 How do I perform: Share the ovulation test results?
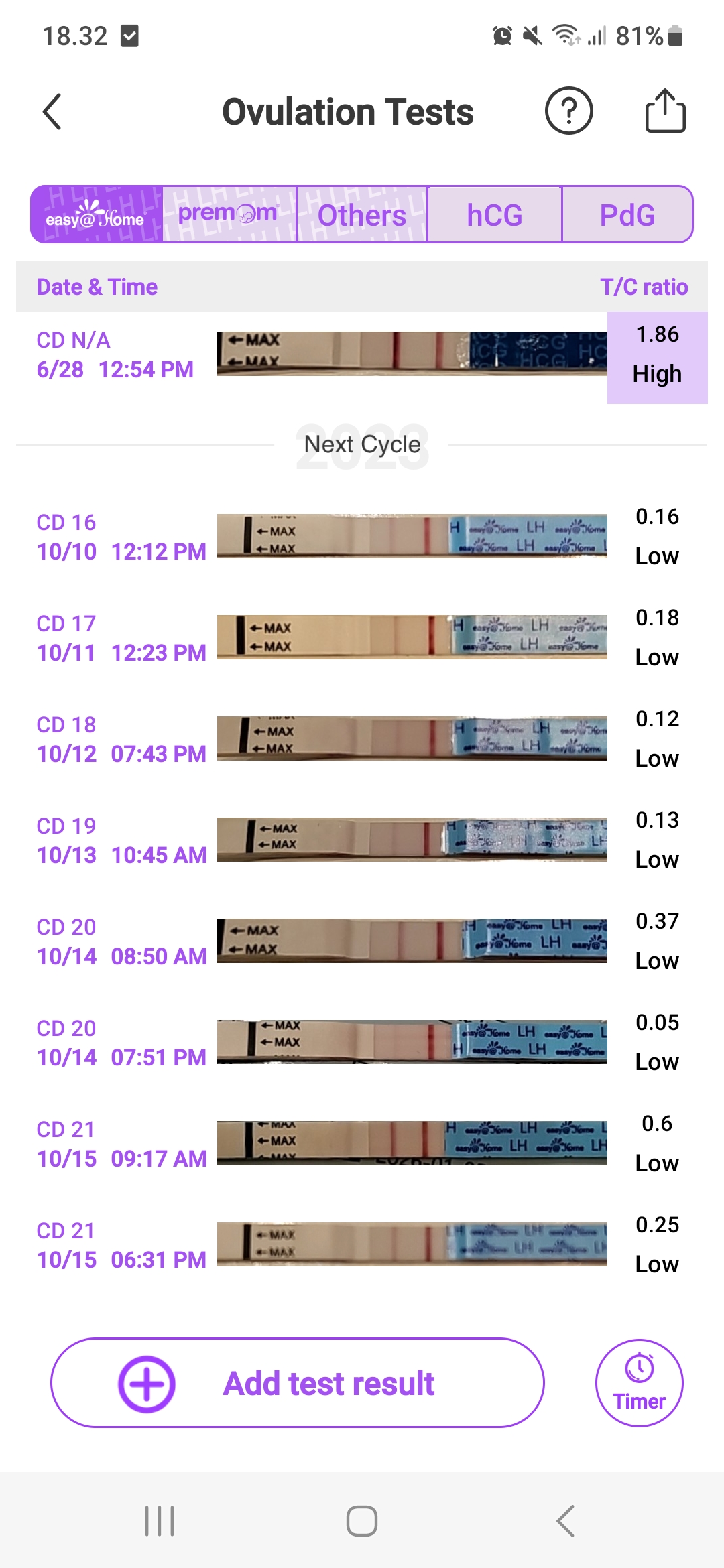coord(665,111)
